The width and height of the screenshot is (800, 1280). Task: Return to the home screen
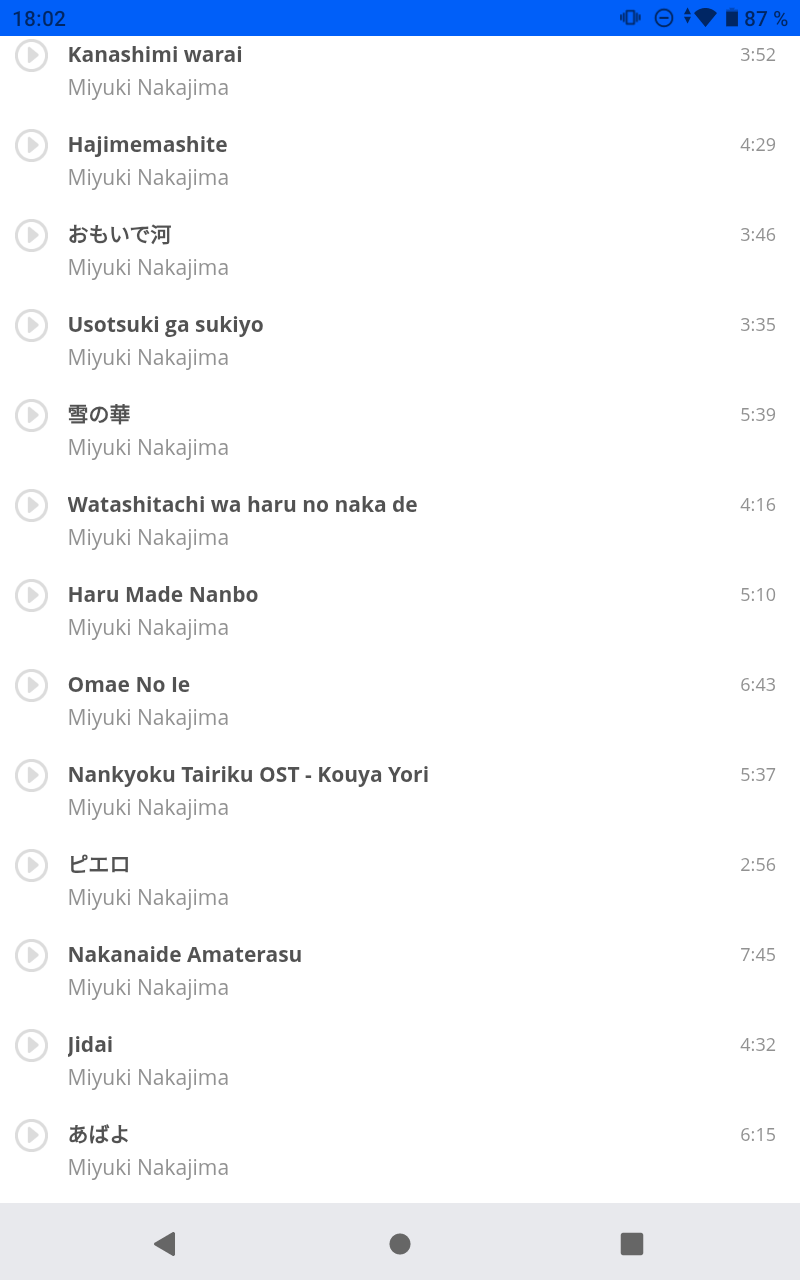[400, 1244]
